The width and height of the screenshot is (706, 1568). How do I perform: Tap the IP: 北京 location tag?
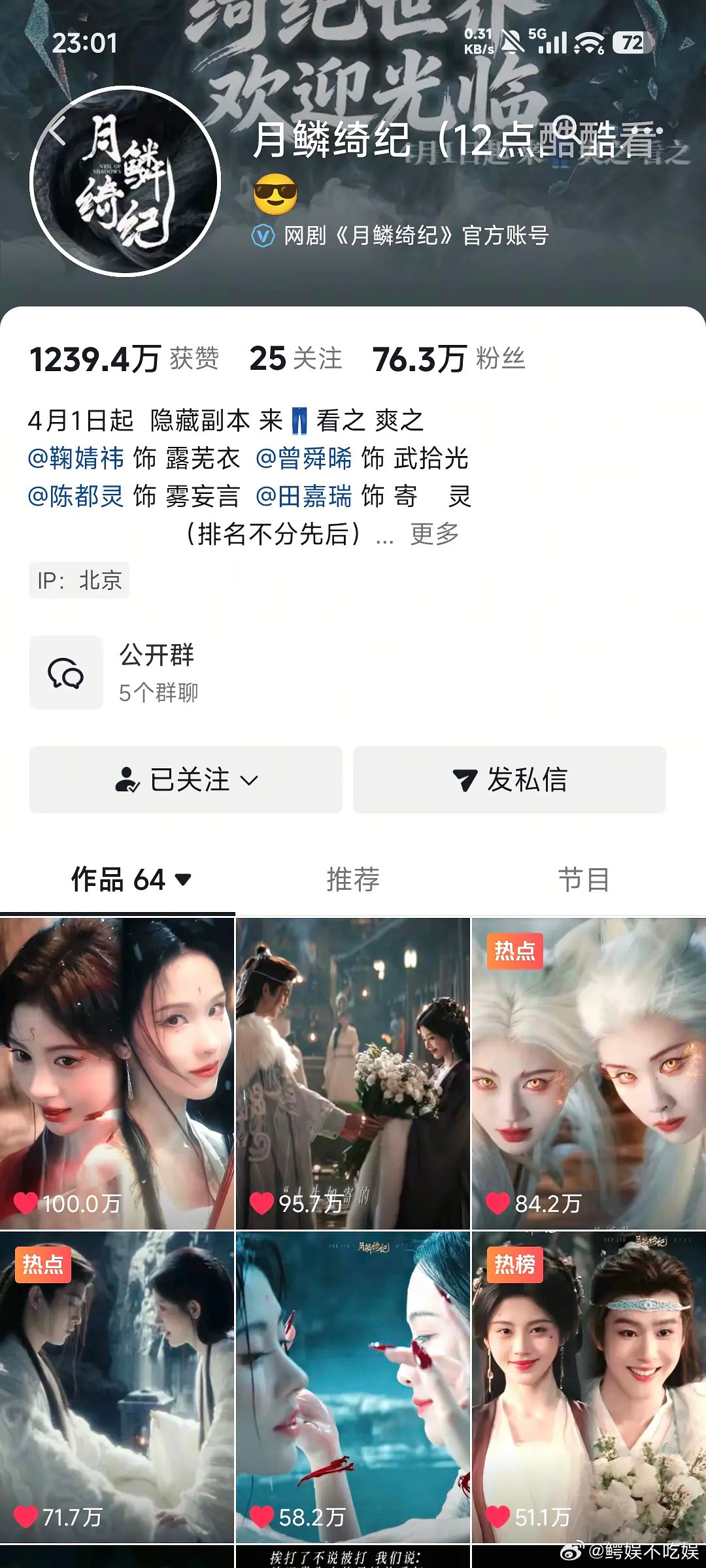click(79, 580)
